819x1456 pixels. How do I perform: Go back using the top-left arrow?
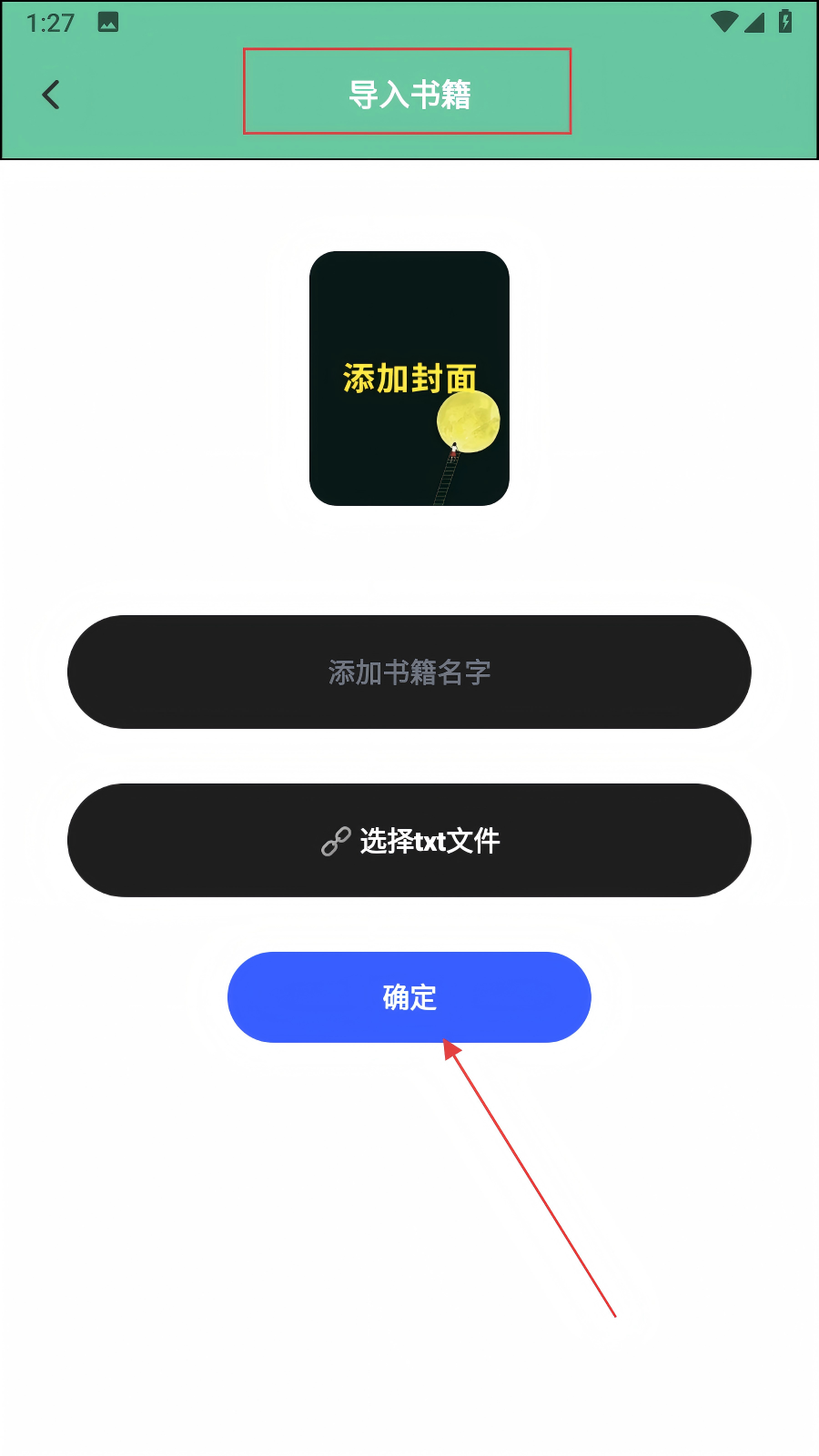(51, 95)
